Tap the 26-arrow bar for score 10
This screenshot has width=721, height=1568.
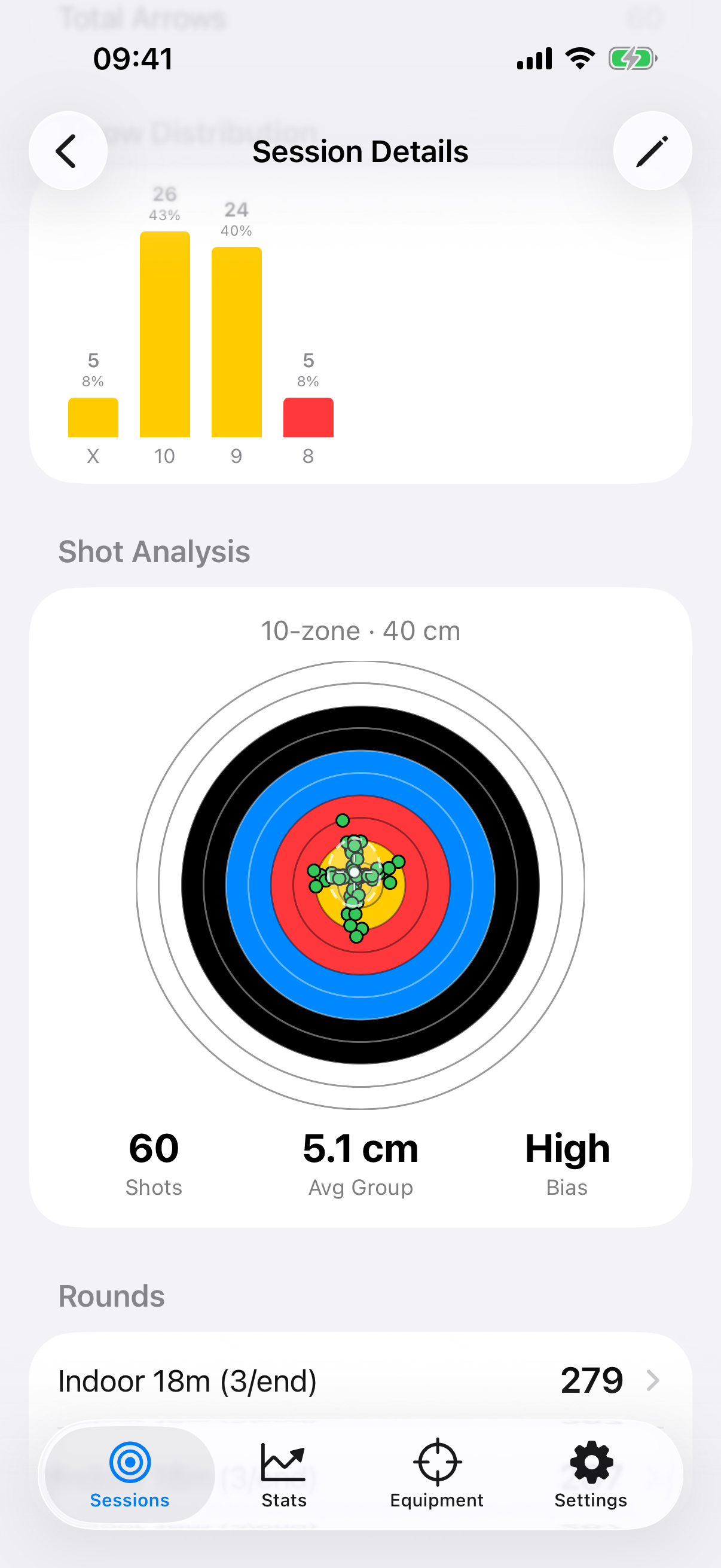(165, 335)
